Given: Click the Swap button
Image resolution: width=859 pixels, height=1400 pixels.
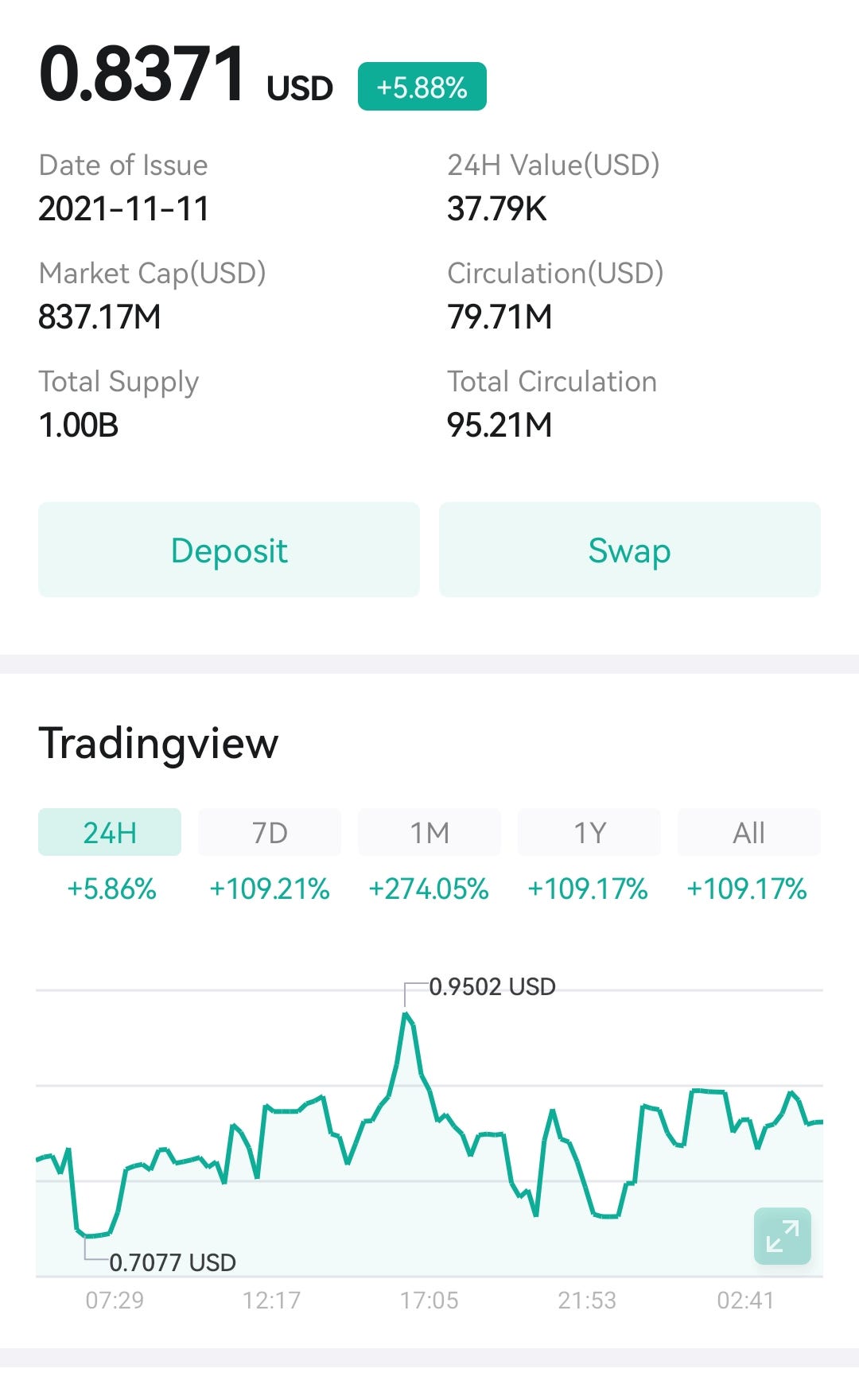Looking at the screenshot, I should point(629,549).
